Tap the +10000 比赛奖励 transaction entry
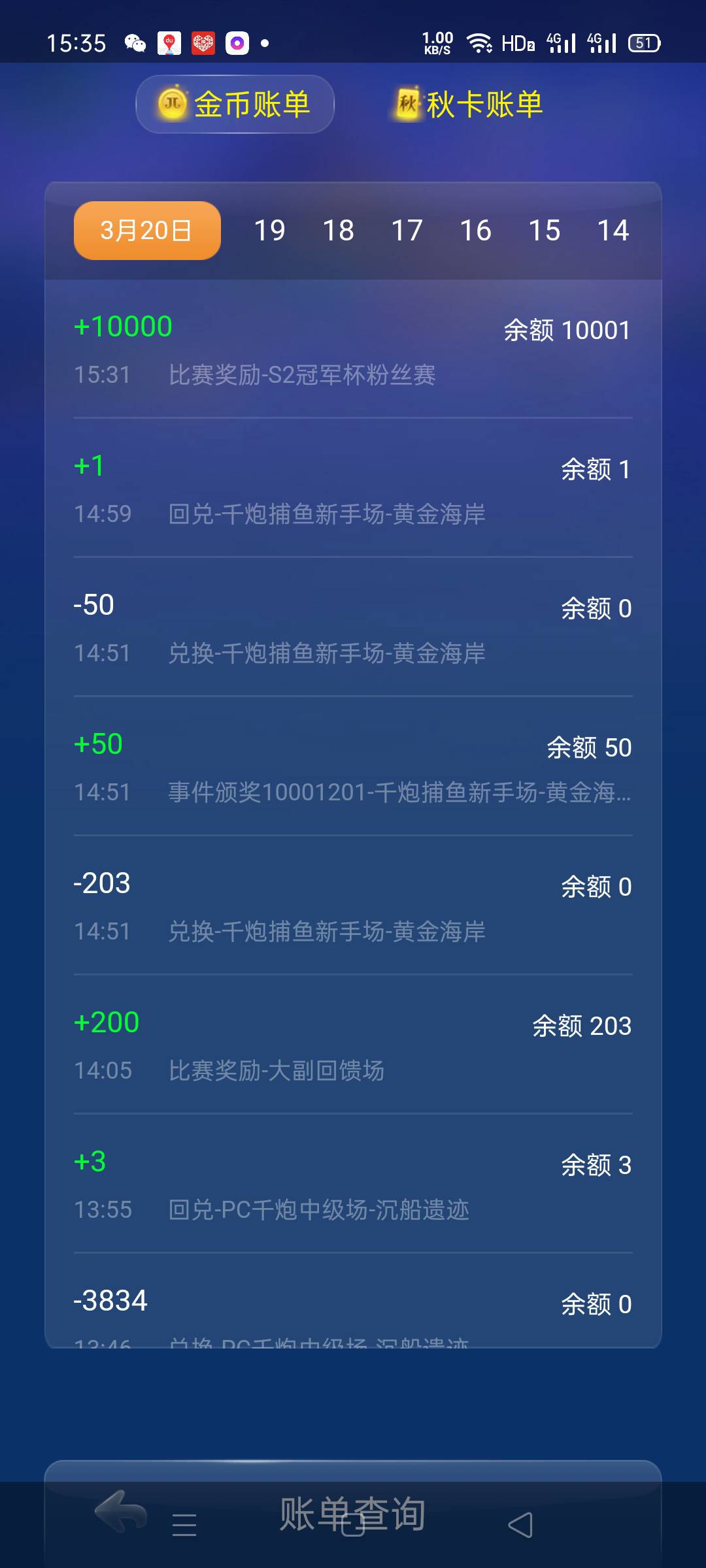This screenshot has width=706, height=1568. 353,350
